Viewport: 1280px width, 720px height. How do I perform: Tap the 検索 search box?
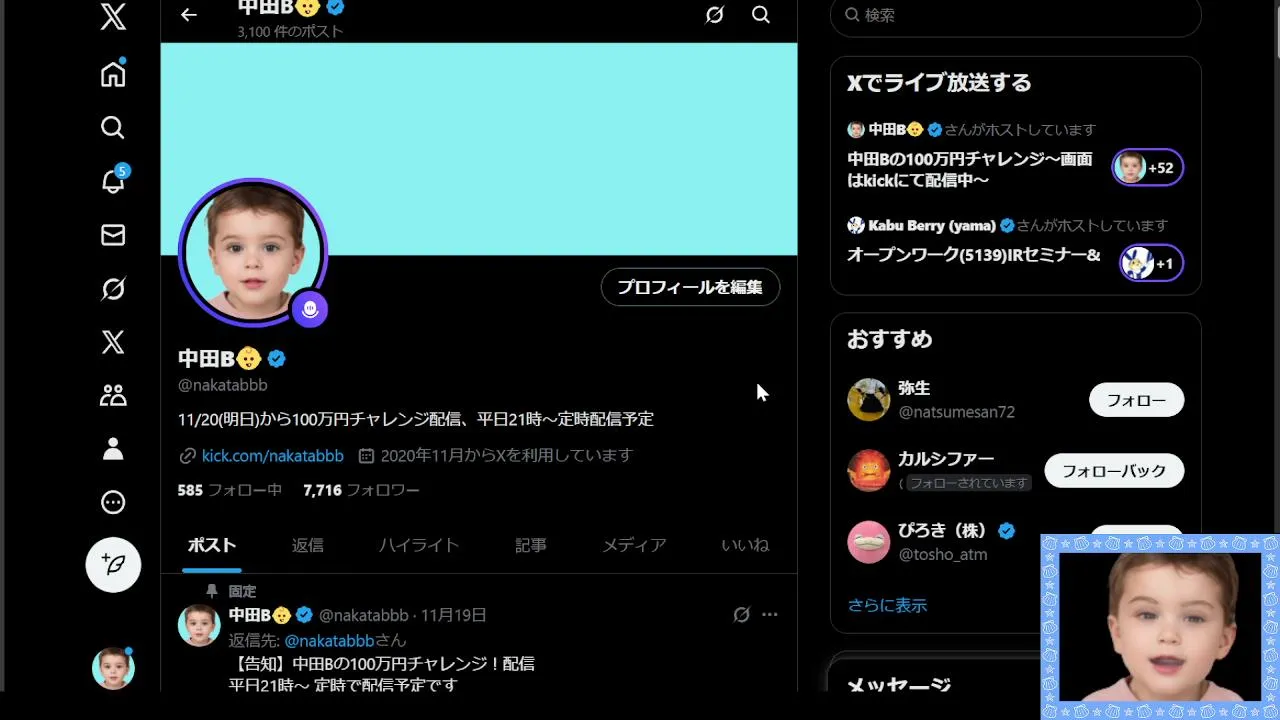tap(1015, 15)
